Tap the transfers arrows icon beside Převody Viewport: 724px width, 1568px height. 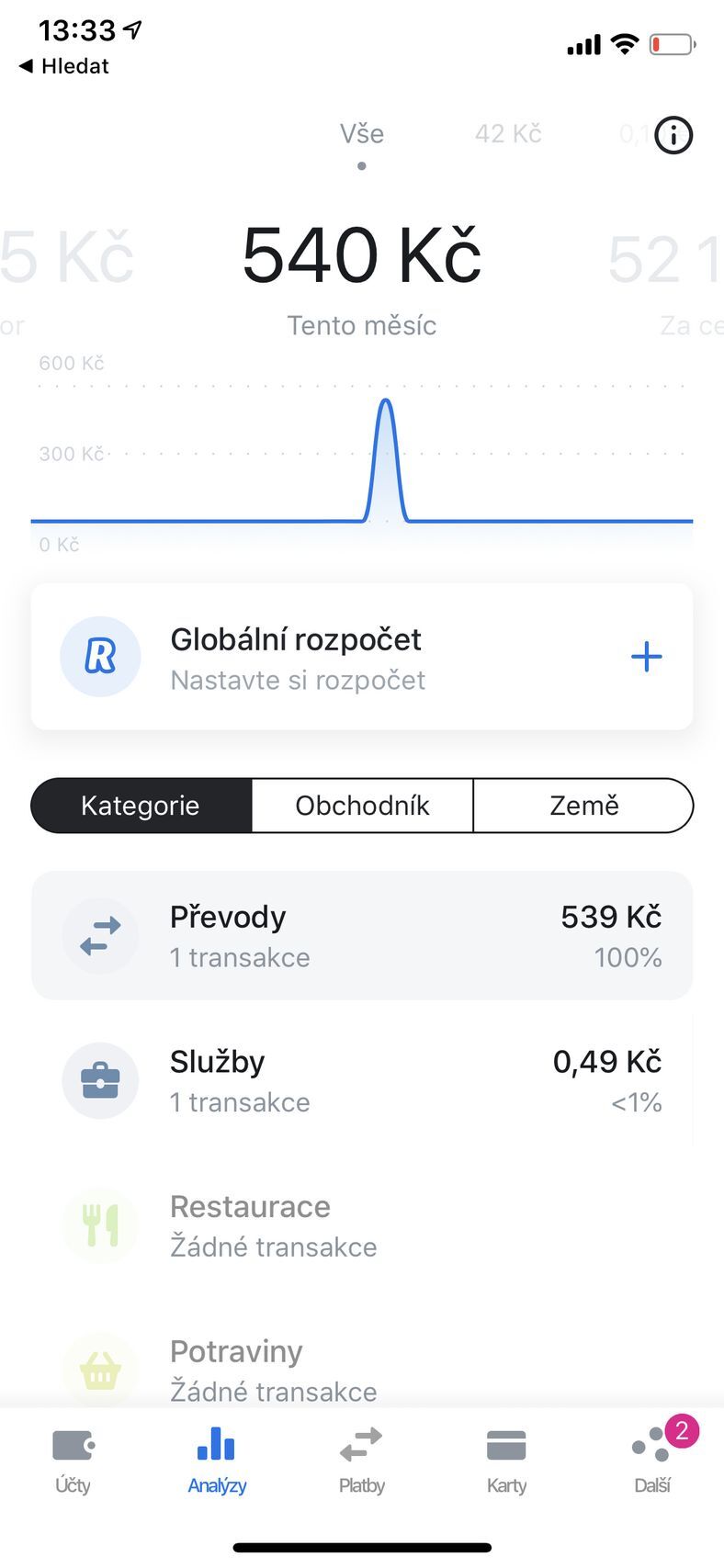click(x=99, y=936)
